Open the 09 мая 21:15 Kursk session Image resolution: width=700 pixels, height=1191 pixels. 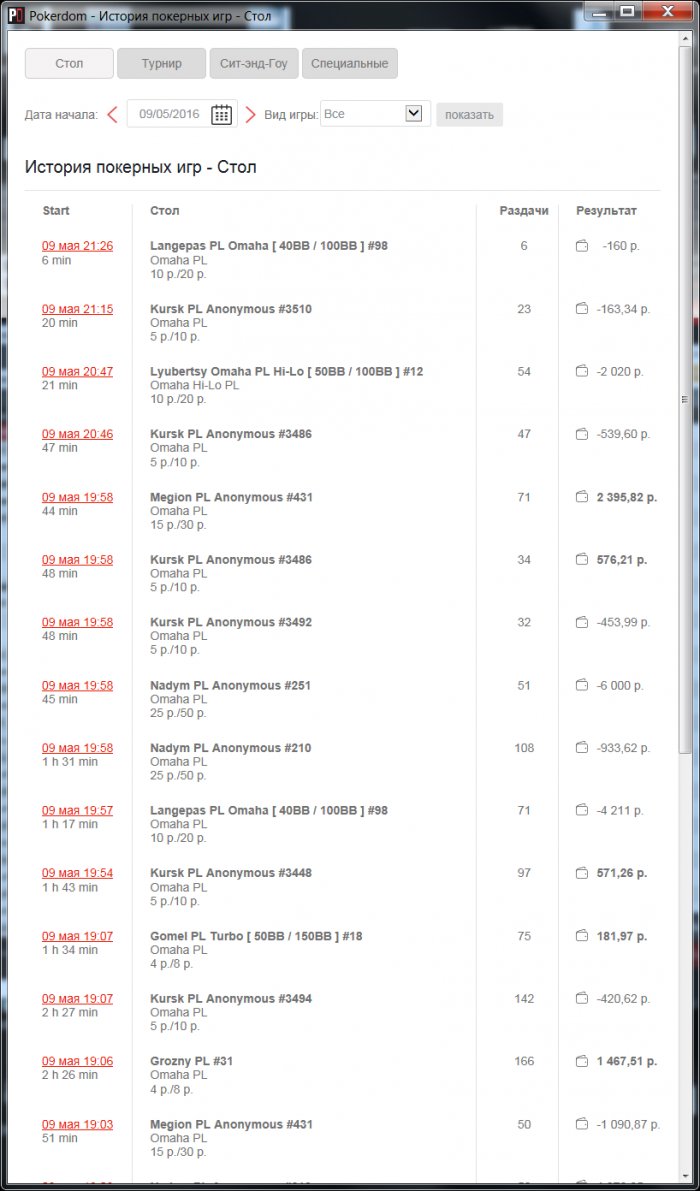77,309
